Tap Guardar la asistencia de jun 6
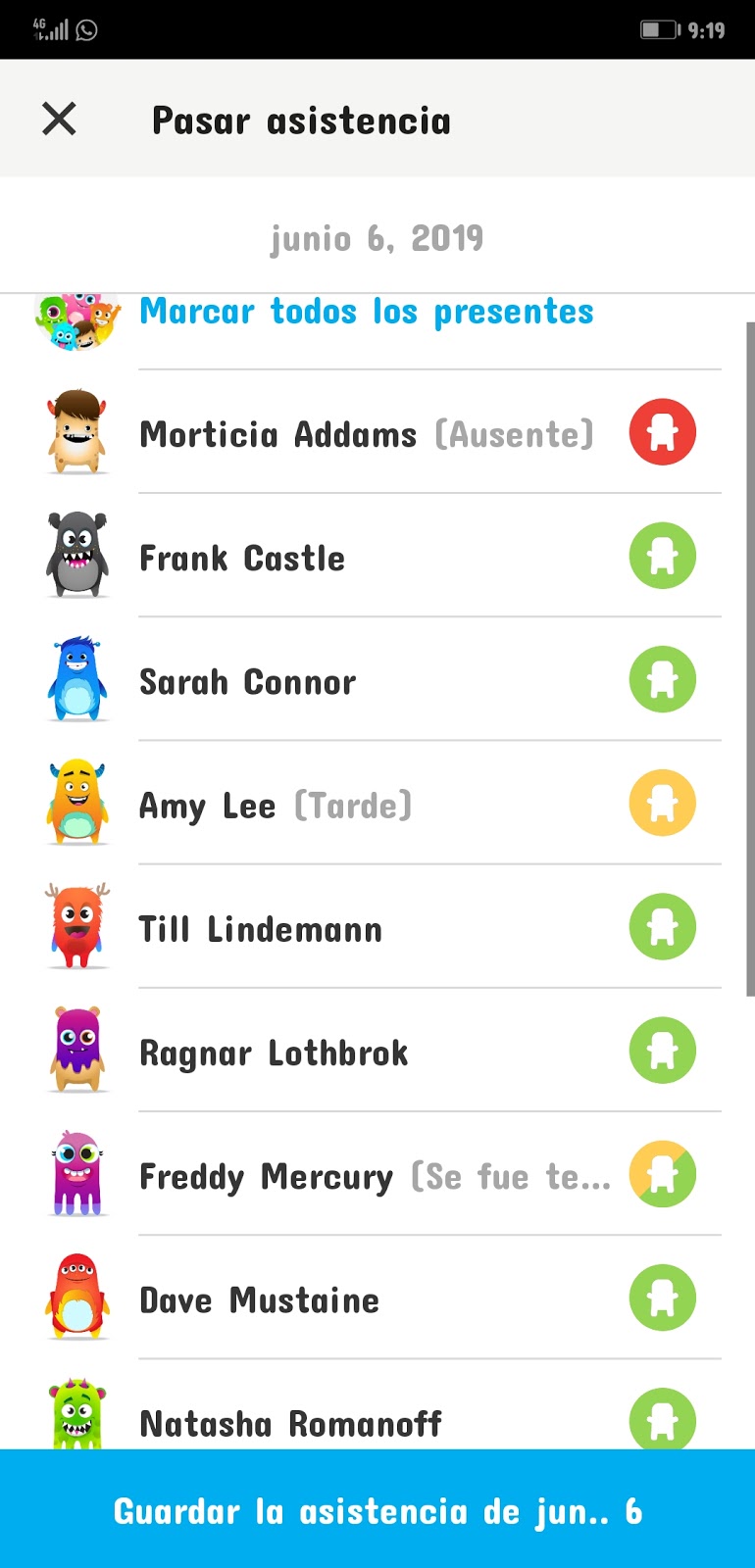Image resolution: width=755 pixels, height=1568 pixels. click(x=377, y=1511)
